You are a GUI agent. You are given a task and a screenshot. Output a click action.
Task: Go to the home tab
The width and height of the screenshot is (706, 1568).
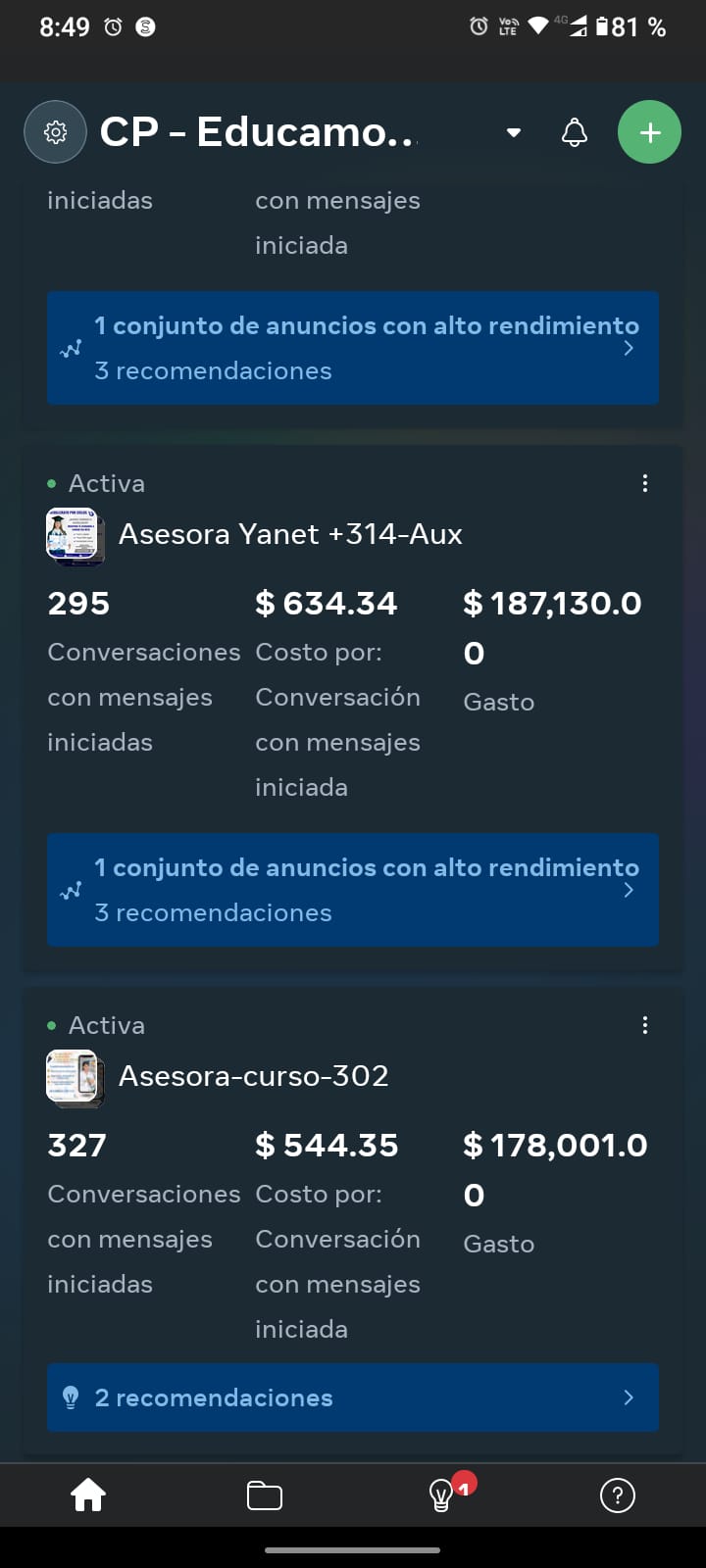(88, 1495)
